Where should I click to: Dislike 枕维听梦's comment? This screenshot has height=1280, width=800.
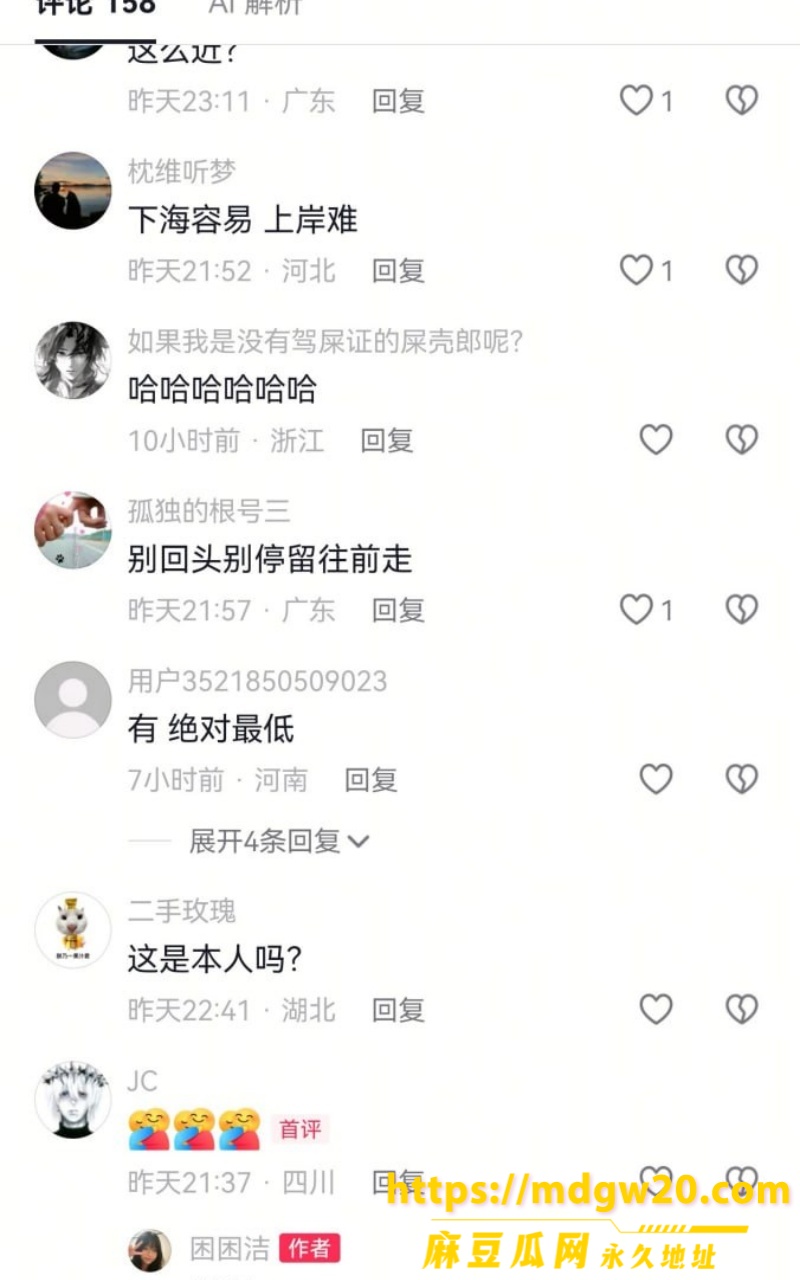point(741,270)
